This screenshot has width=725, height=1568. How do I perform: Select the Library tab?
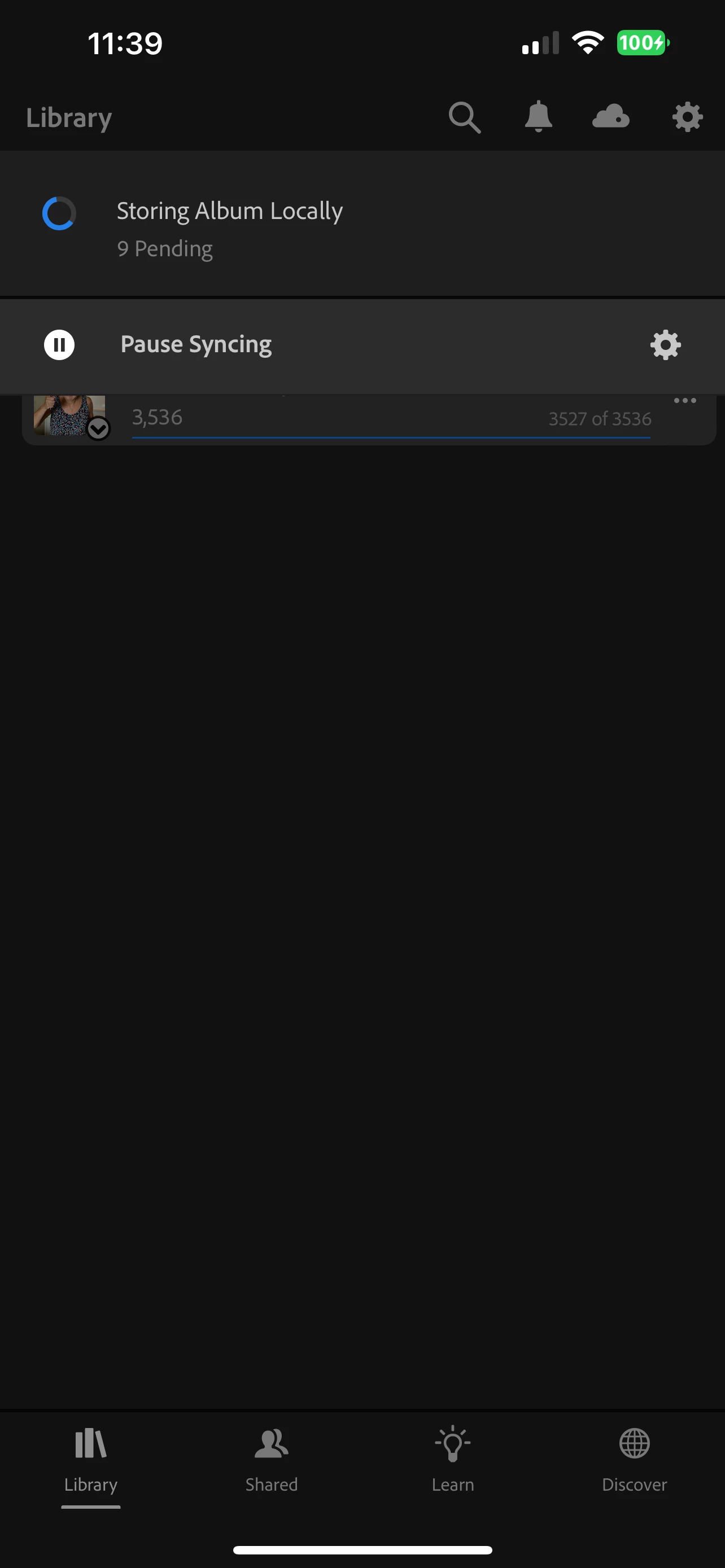[91, 1459]
